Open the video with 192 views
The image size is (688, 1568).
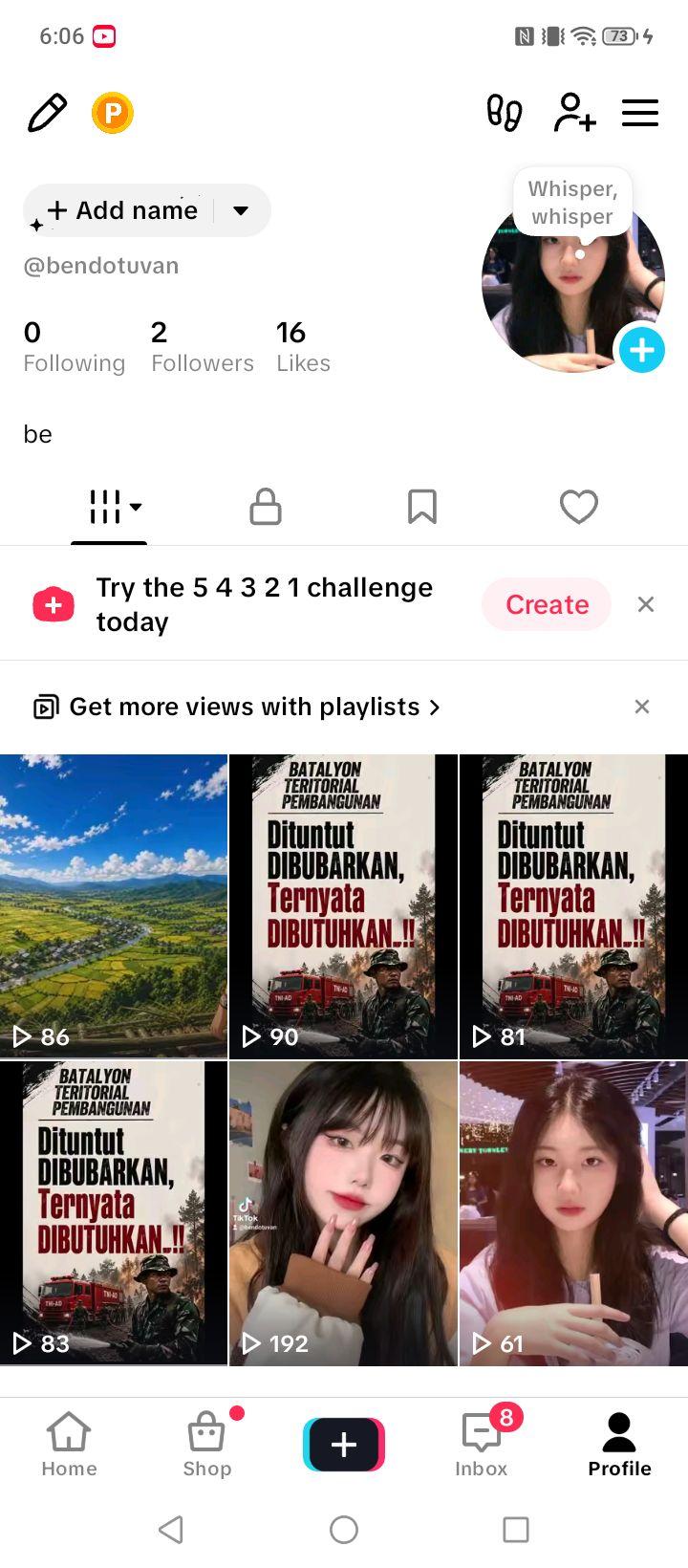click(344, 1213)
